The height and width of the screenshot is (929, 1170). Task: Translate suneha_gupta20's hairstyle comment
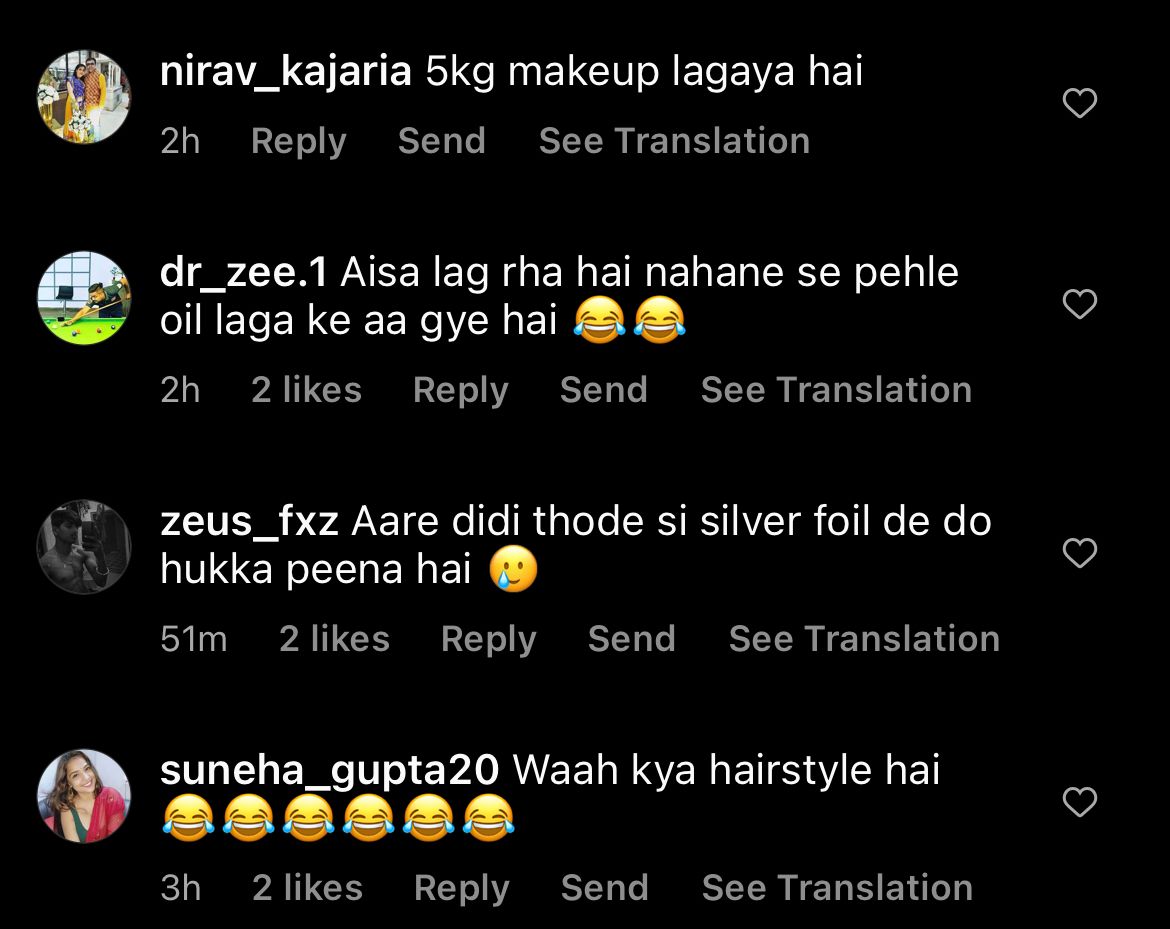click(837, 888)
